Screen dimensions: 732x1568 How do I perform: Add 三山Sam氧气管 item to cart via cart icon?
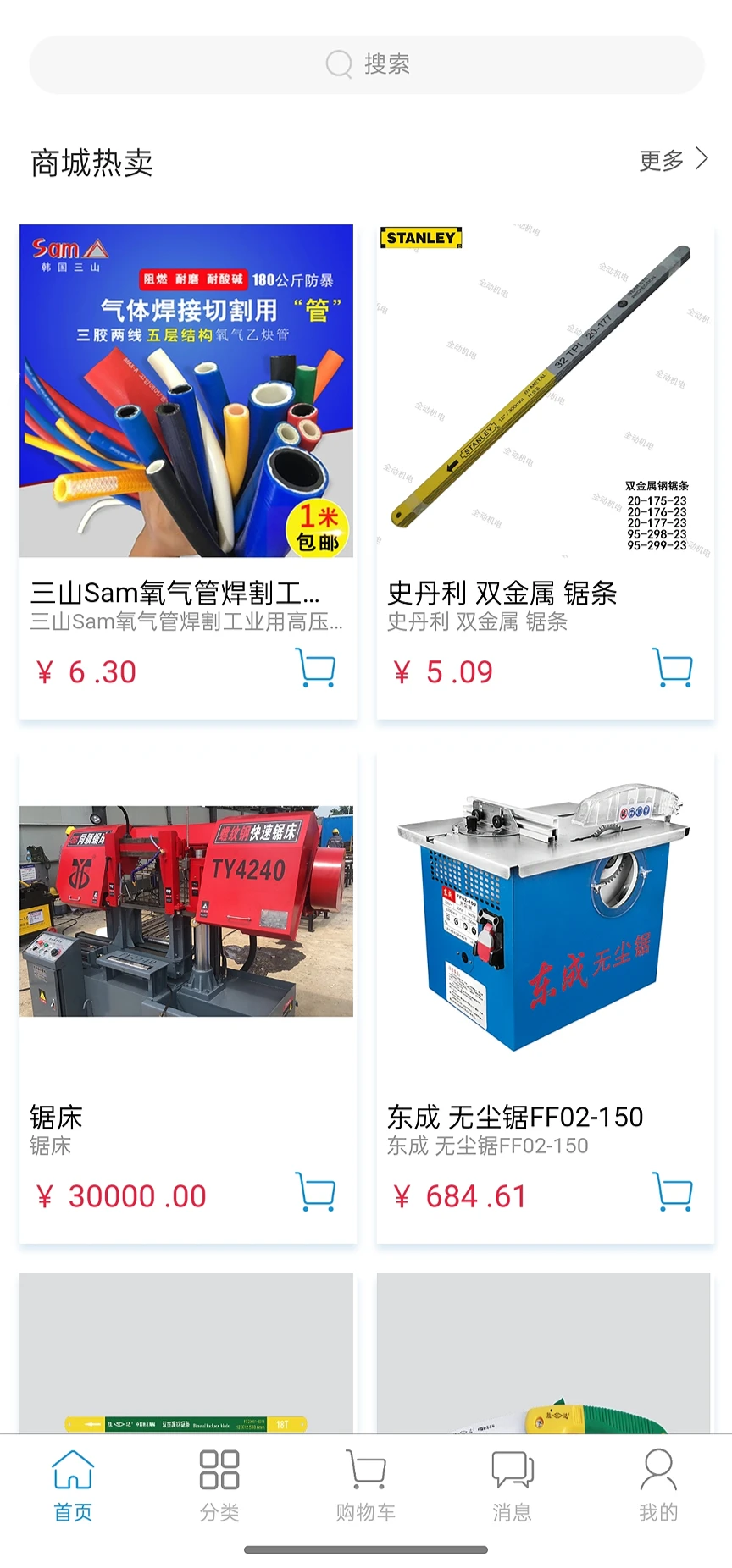coord(314,669)
